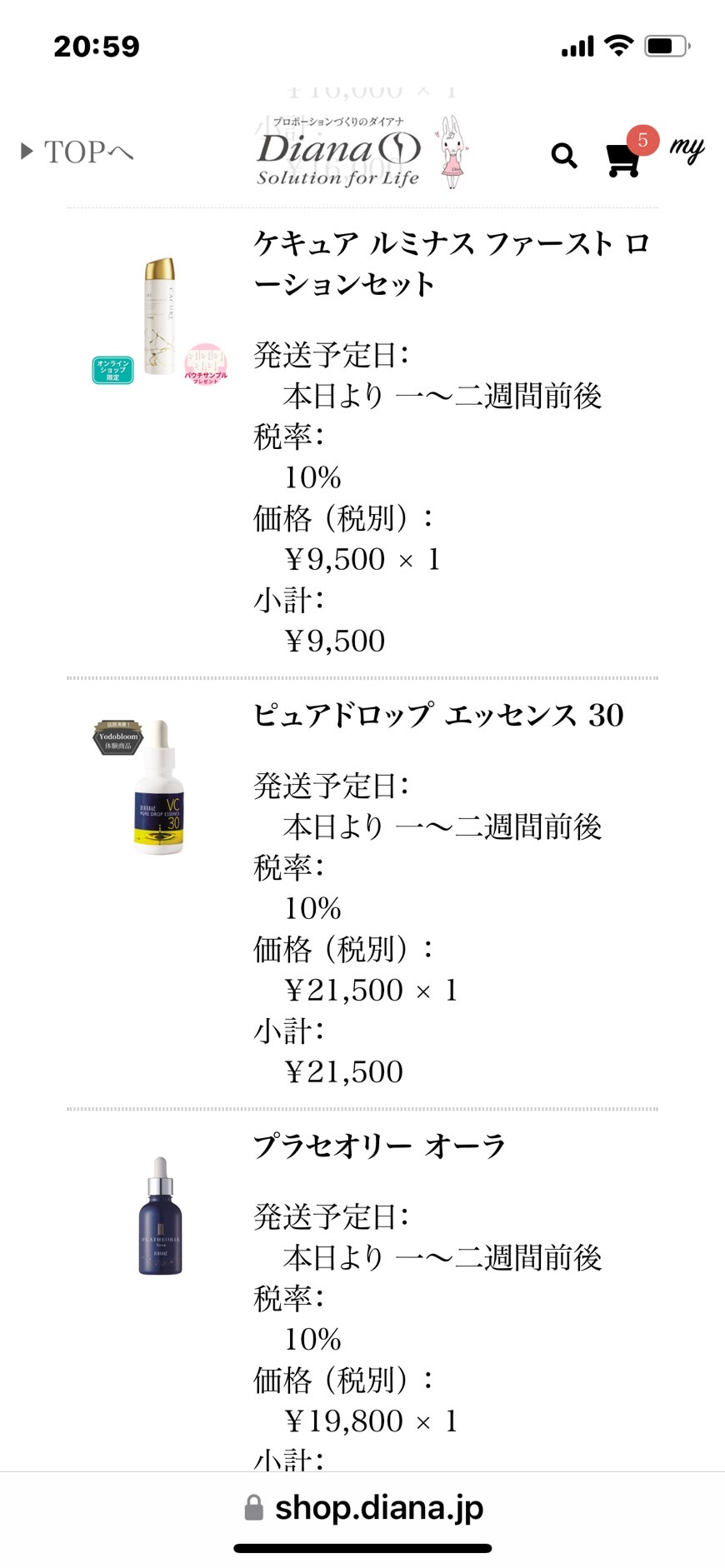Open the my page icon

tap(687, 149)
